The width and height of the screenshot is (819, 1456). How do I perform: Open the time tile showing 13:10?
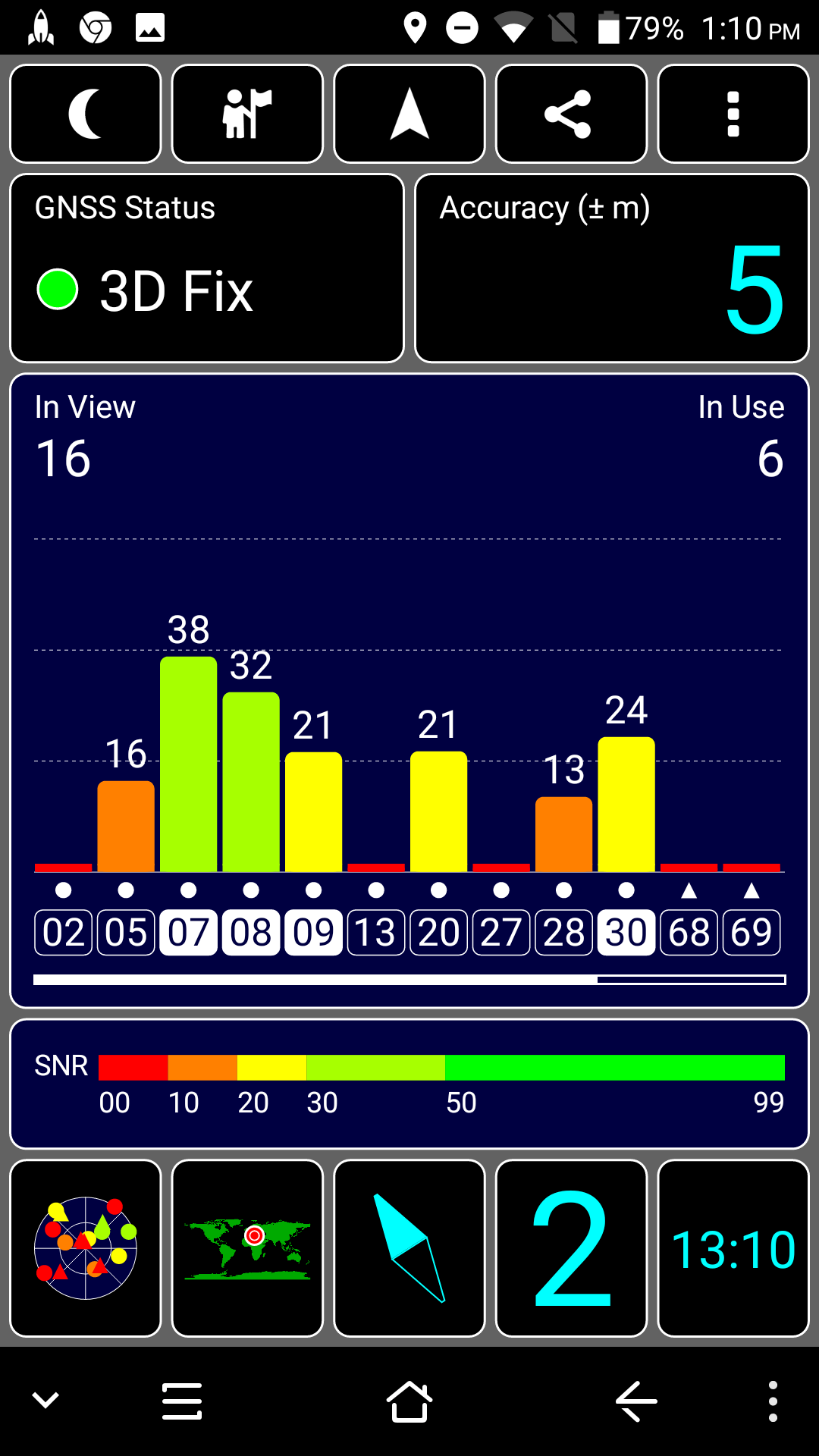pos(733,1248)
